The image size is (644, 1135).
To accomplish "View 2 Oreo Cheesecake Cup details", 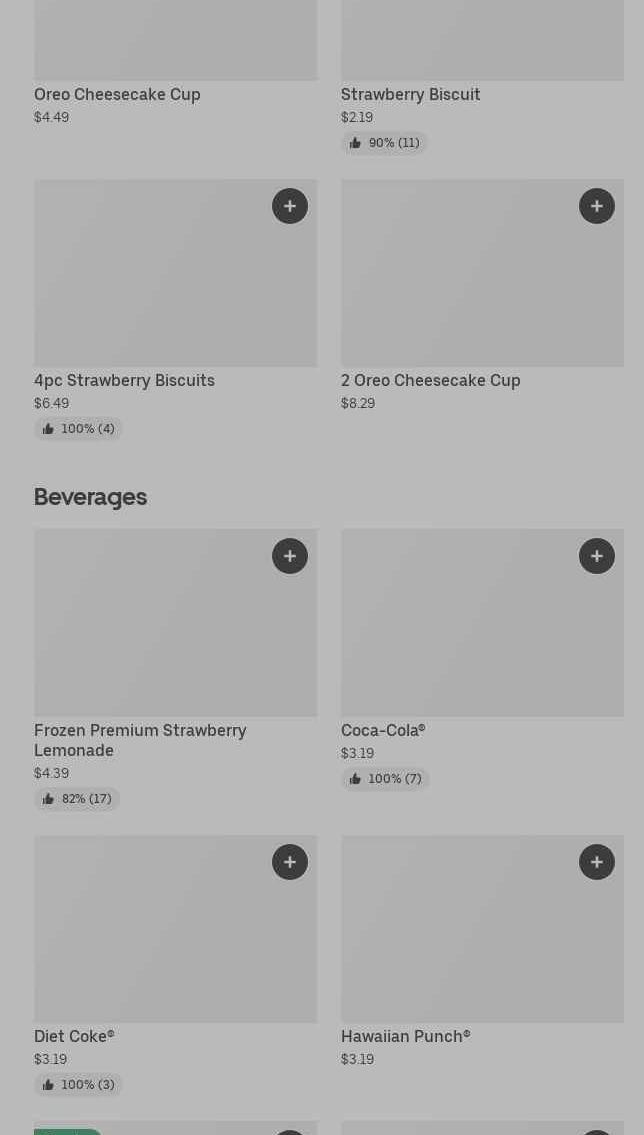I will pos(482,296).
